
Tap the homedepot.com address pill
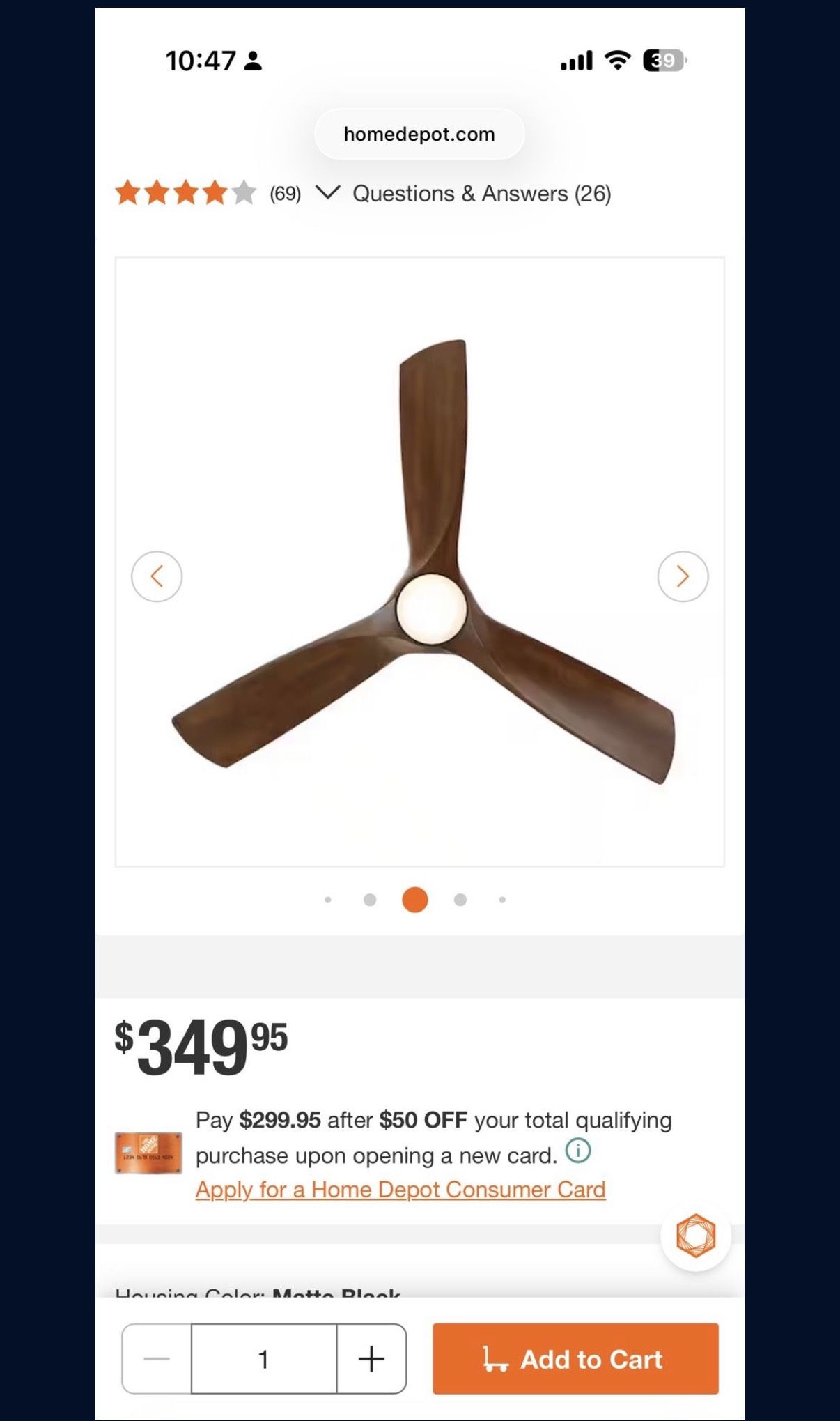click(x=419, y=134)
